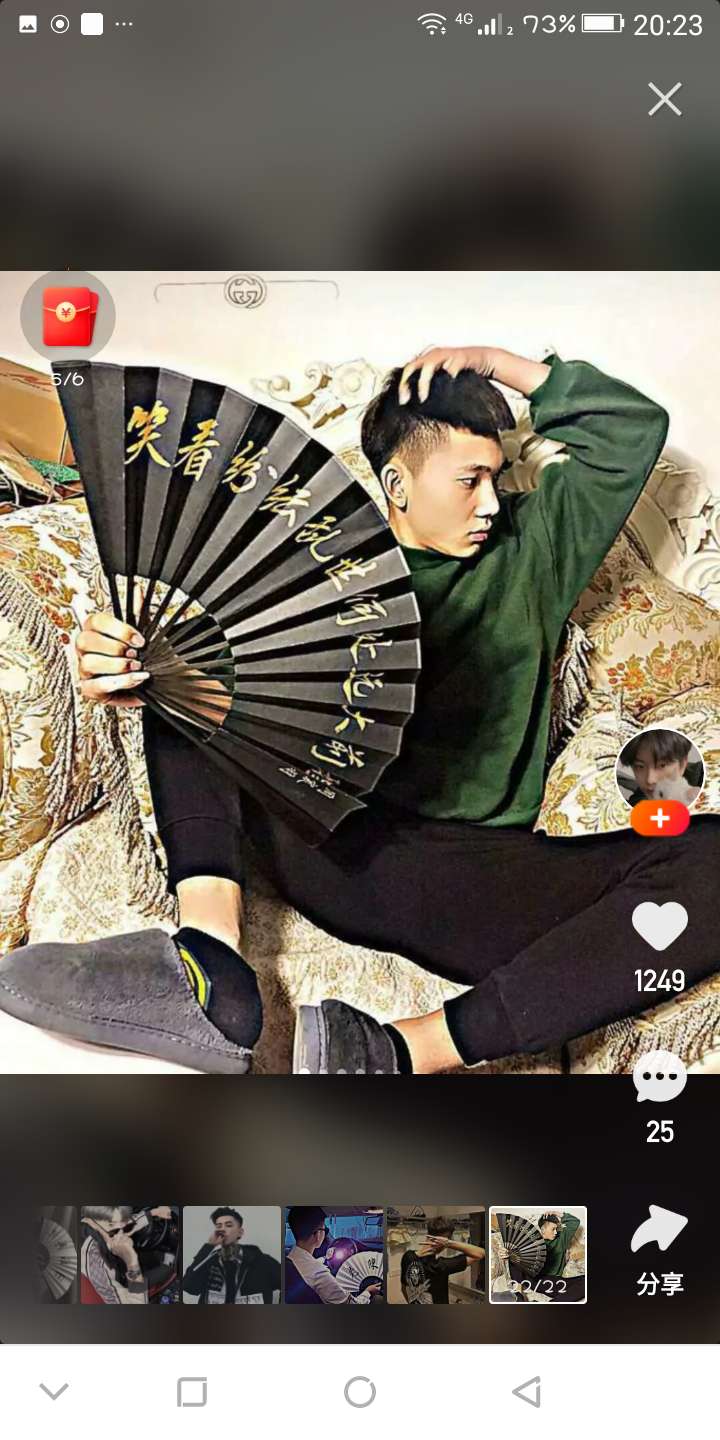
Task: Follow the author with the plus button
Action: 660,819
